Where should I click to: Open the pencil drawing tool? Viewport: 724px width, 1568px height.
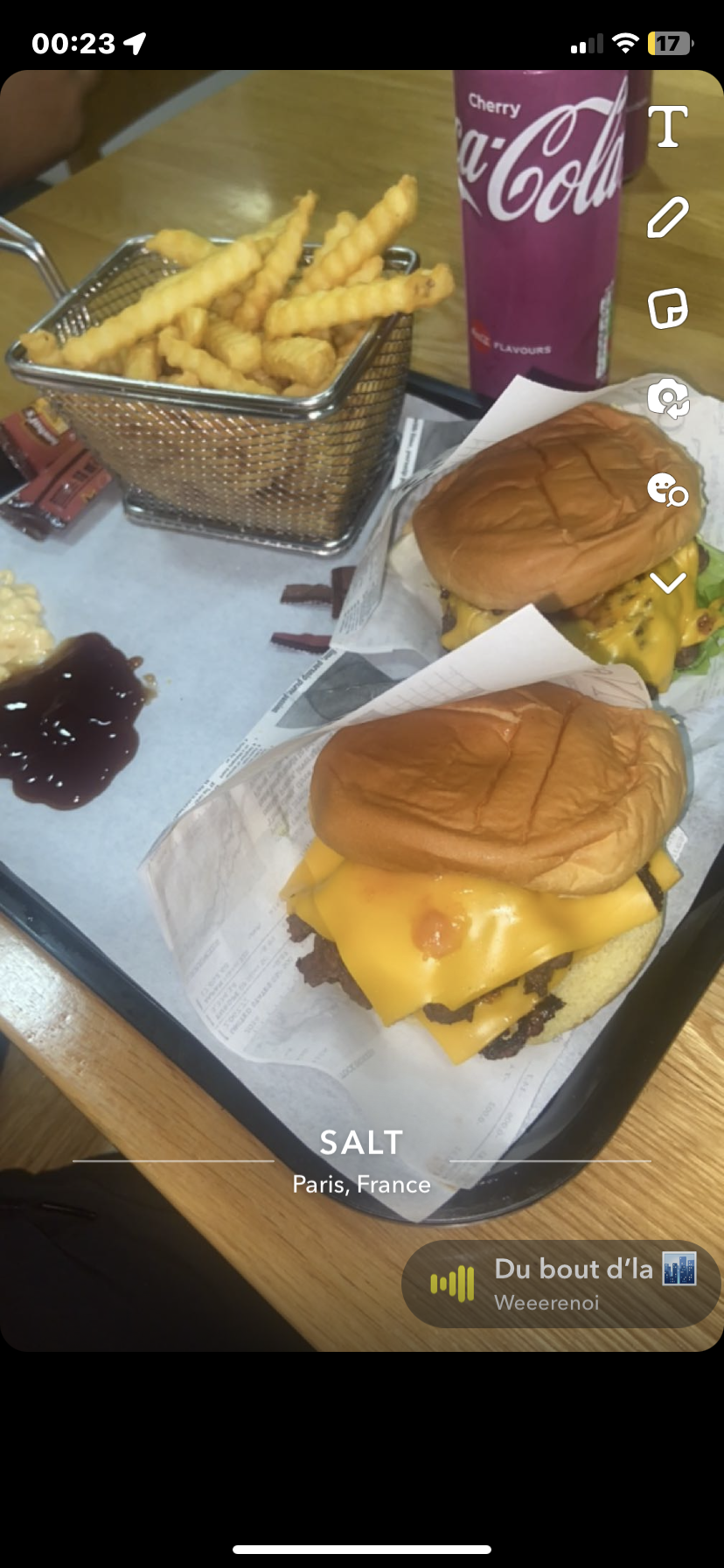668,218
